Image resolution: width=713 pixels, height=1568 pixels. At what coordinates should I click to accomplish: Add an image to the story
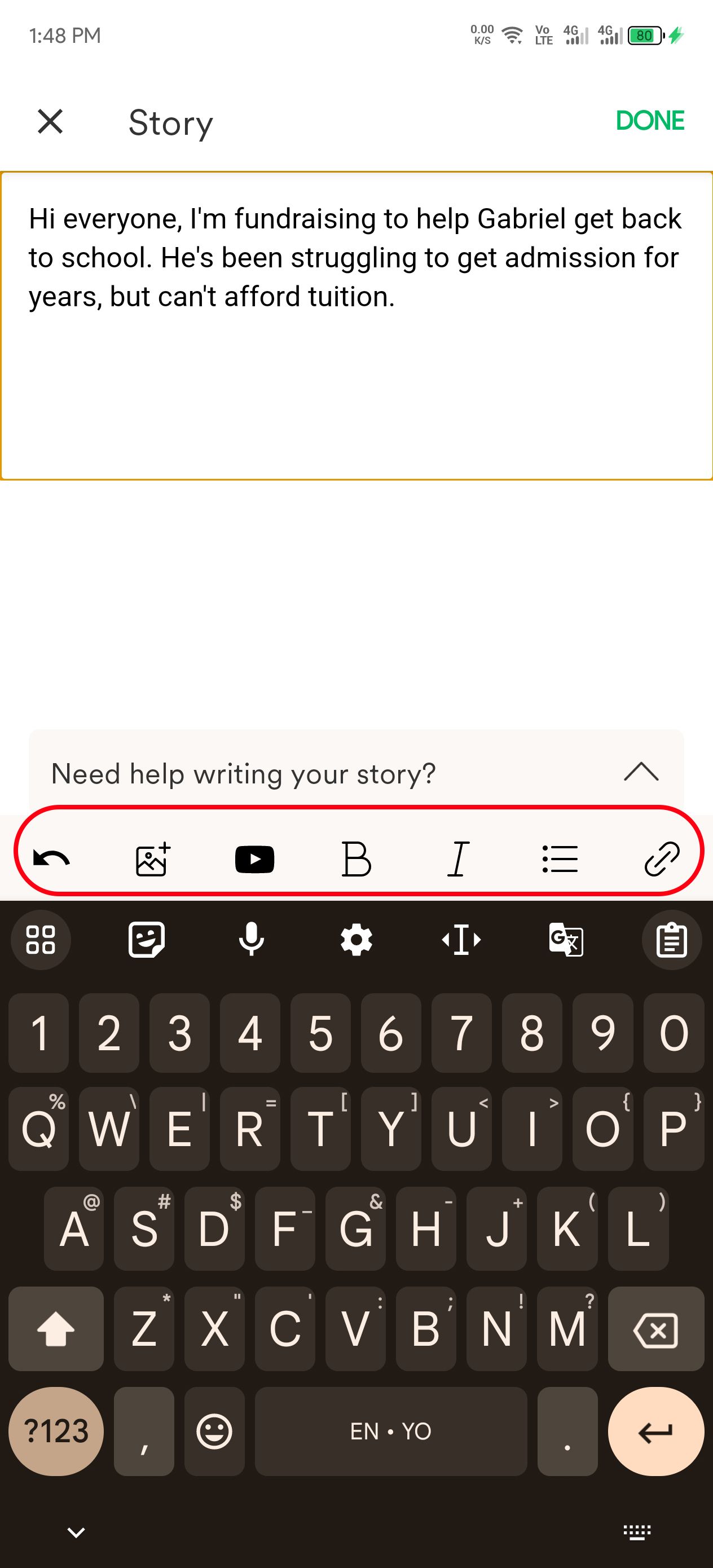click(x=153, y=859)
